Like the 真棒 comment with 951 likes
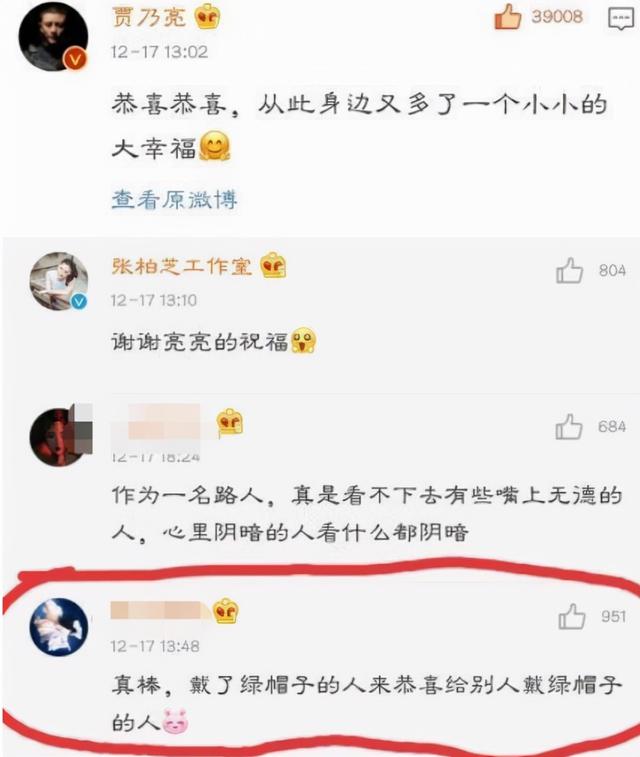The width and height of the screenshot is (640, 757). (571, 617)
